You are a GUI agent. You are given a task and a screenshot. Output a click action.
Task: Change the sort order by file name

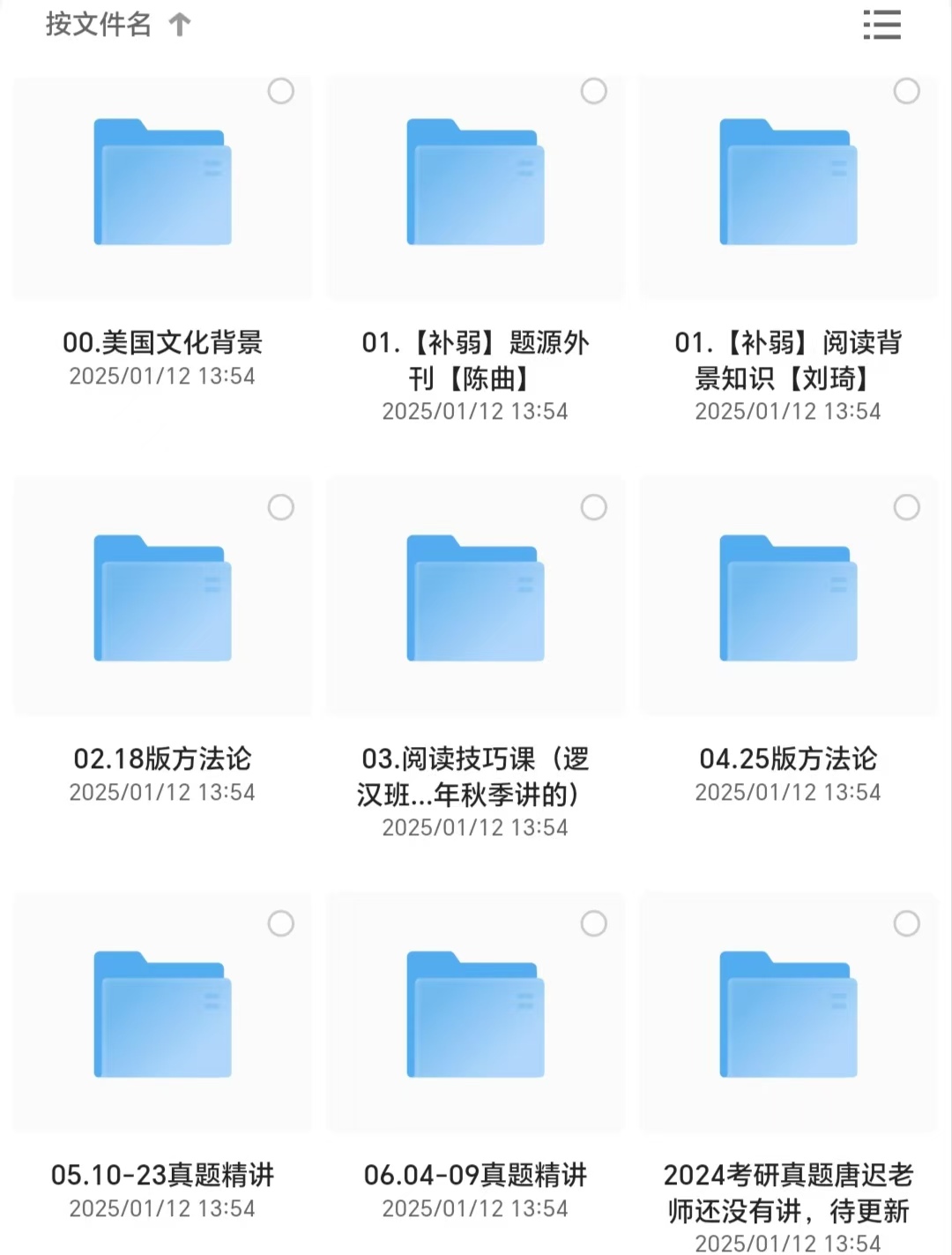coord(117,25)
